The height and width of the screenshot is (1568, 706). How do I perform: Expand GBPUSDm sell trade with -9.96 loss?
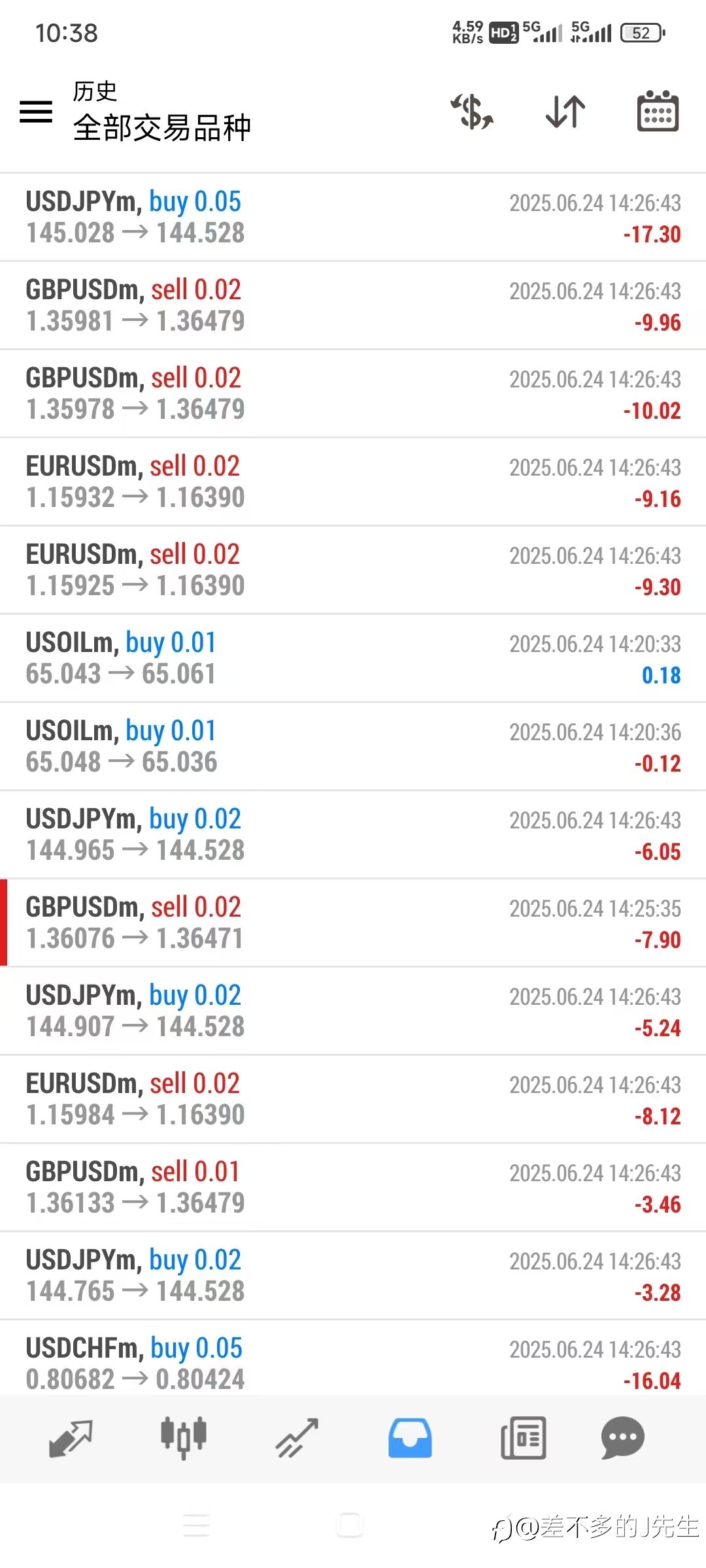pos(353,305)
